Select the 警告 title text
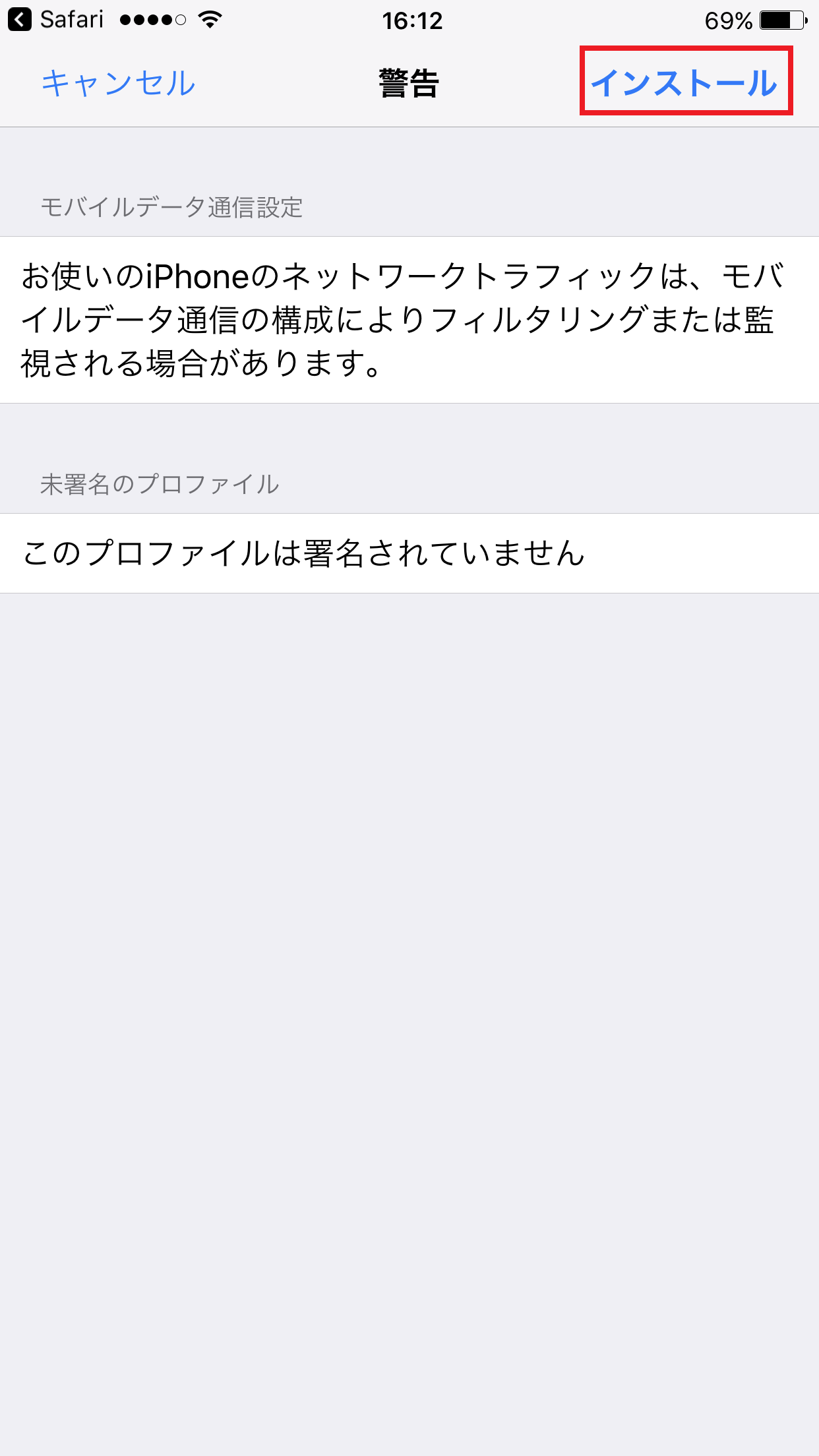This screenshot has height=1456, width=819. coord(409,84)
